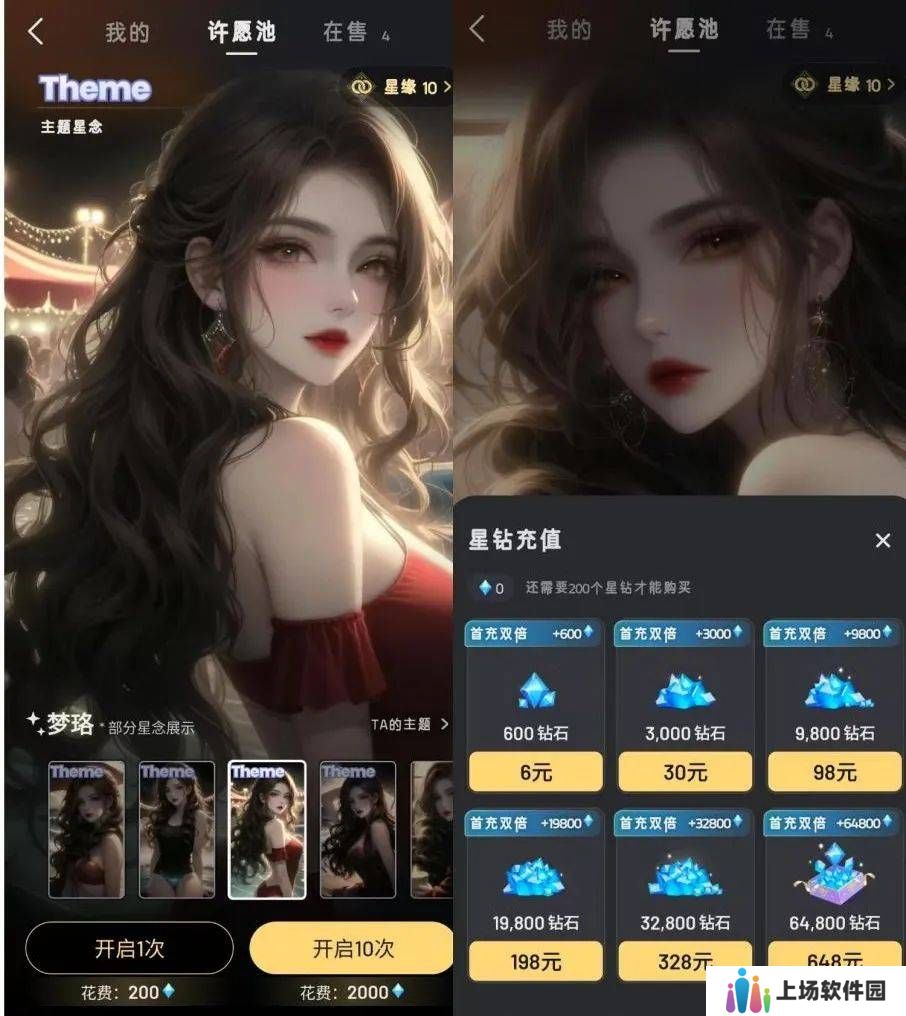Select the 600 钻石 6元 package
The width and height of the screenshot is (906, 1016).
point(535,771)
